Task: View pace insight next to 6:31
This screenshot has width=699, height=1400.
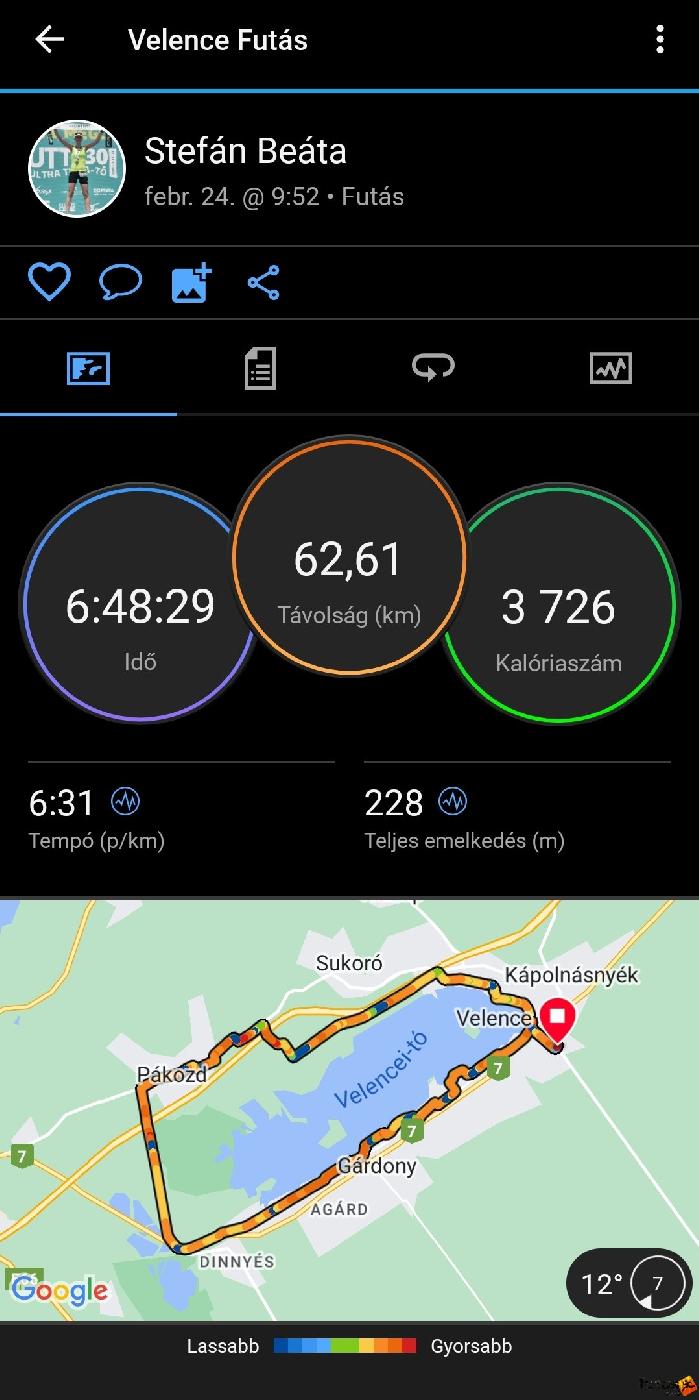Action: click(126, 801)
